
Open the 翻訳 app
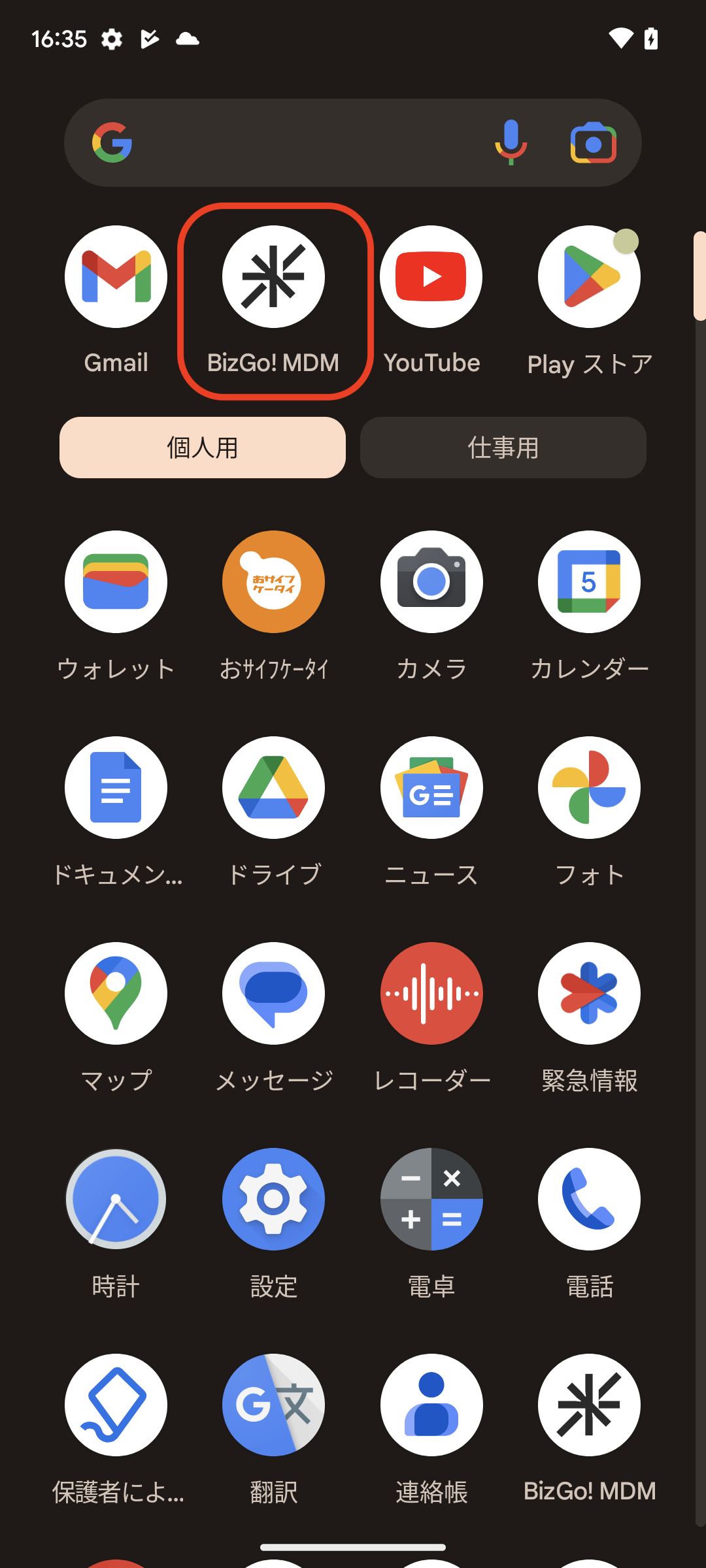click(x=273, y=1405)
